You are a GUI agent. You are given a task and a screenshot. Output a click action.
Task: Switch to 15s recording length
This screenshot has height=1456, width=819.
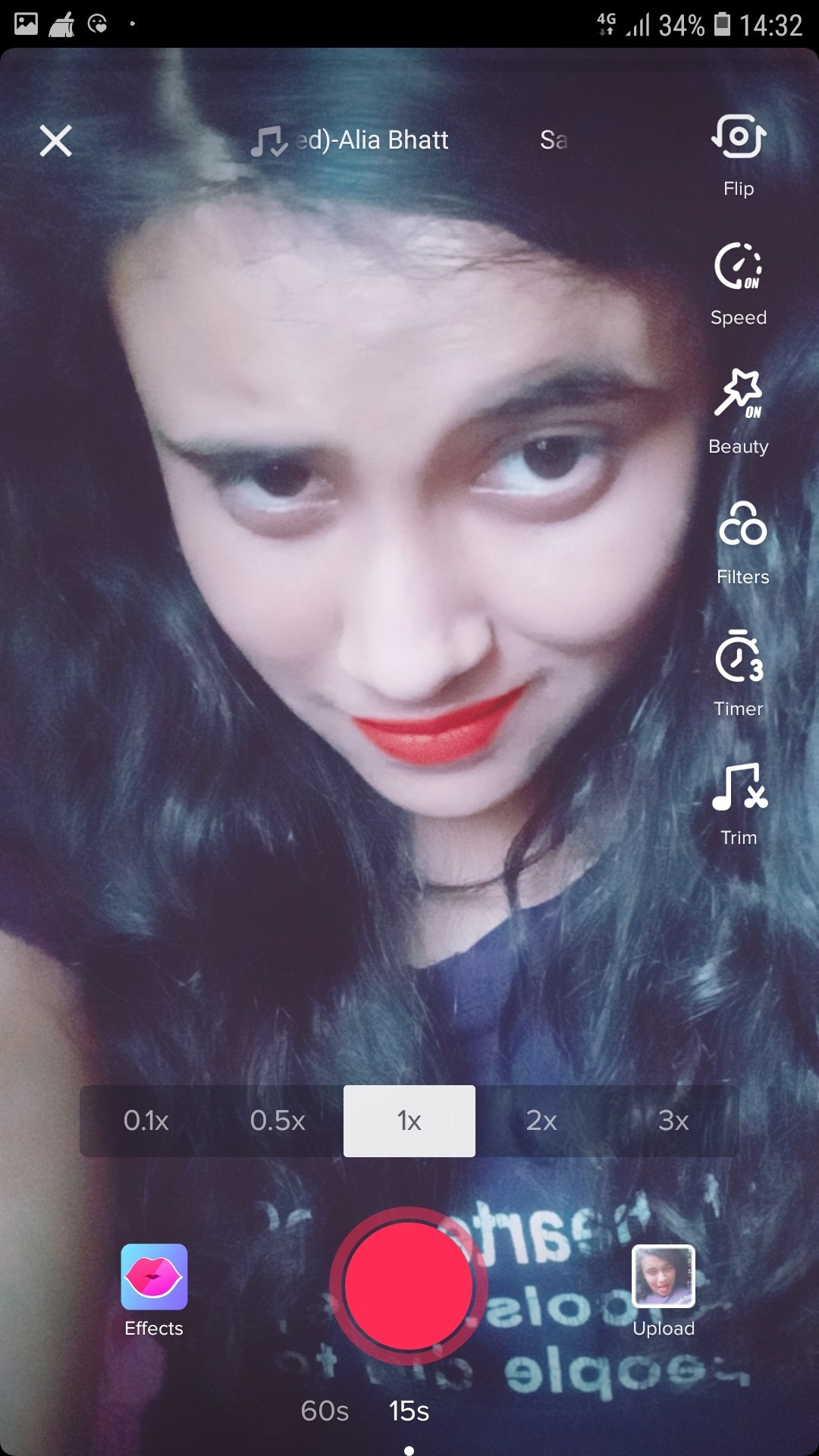(x=409, y=1411)
